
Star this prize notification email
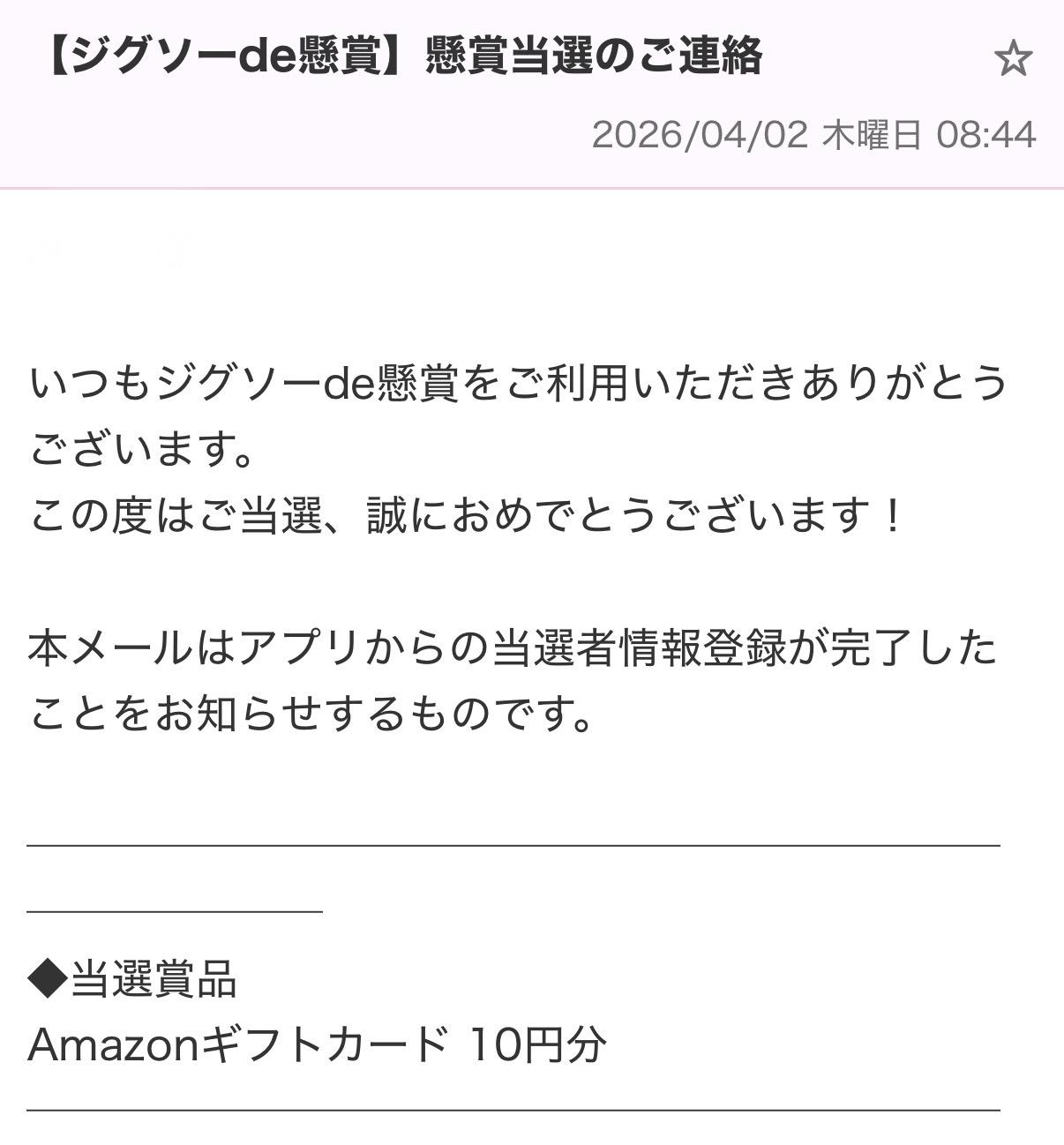[1013, 60]
